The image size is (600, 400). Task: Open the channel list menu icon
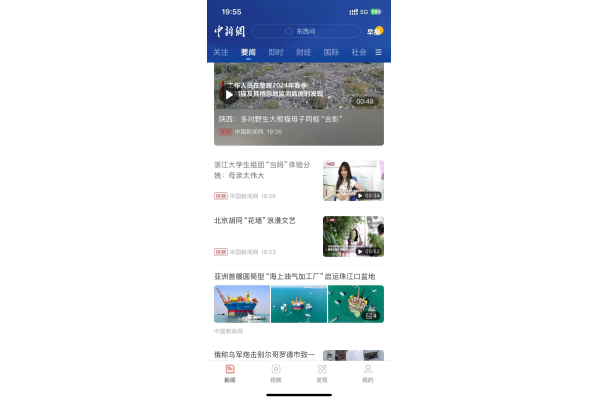(x=378, y=52)
